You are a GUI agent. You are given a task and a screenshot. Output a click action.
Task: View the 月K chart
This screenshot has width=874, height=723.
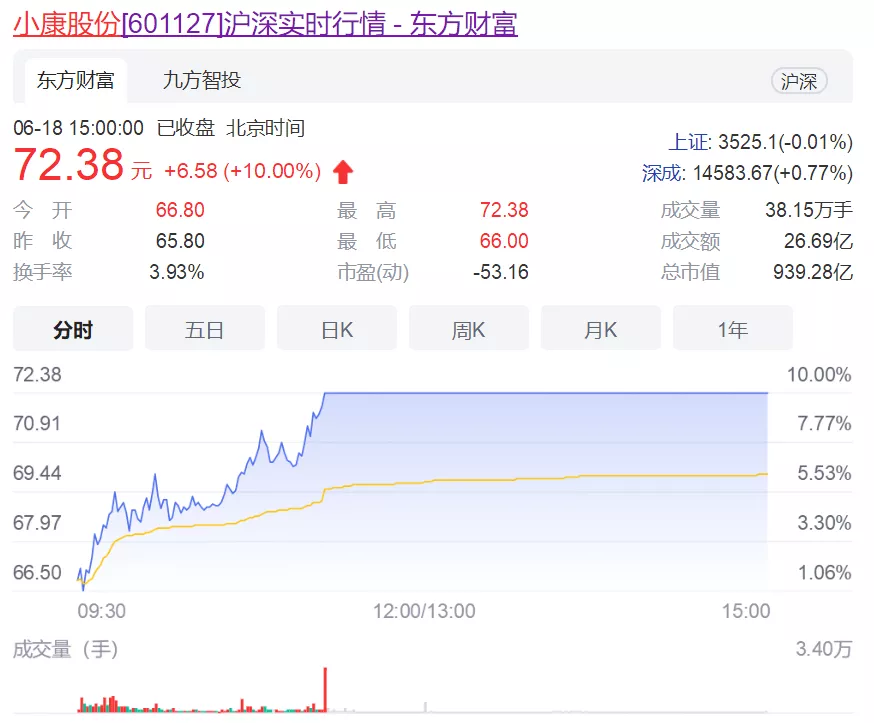coord(601,329)
